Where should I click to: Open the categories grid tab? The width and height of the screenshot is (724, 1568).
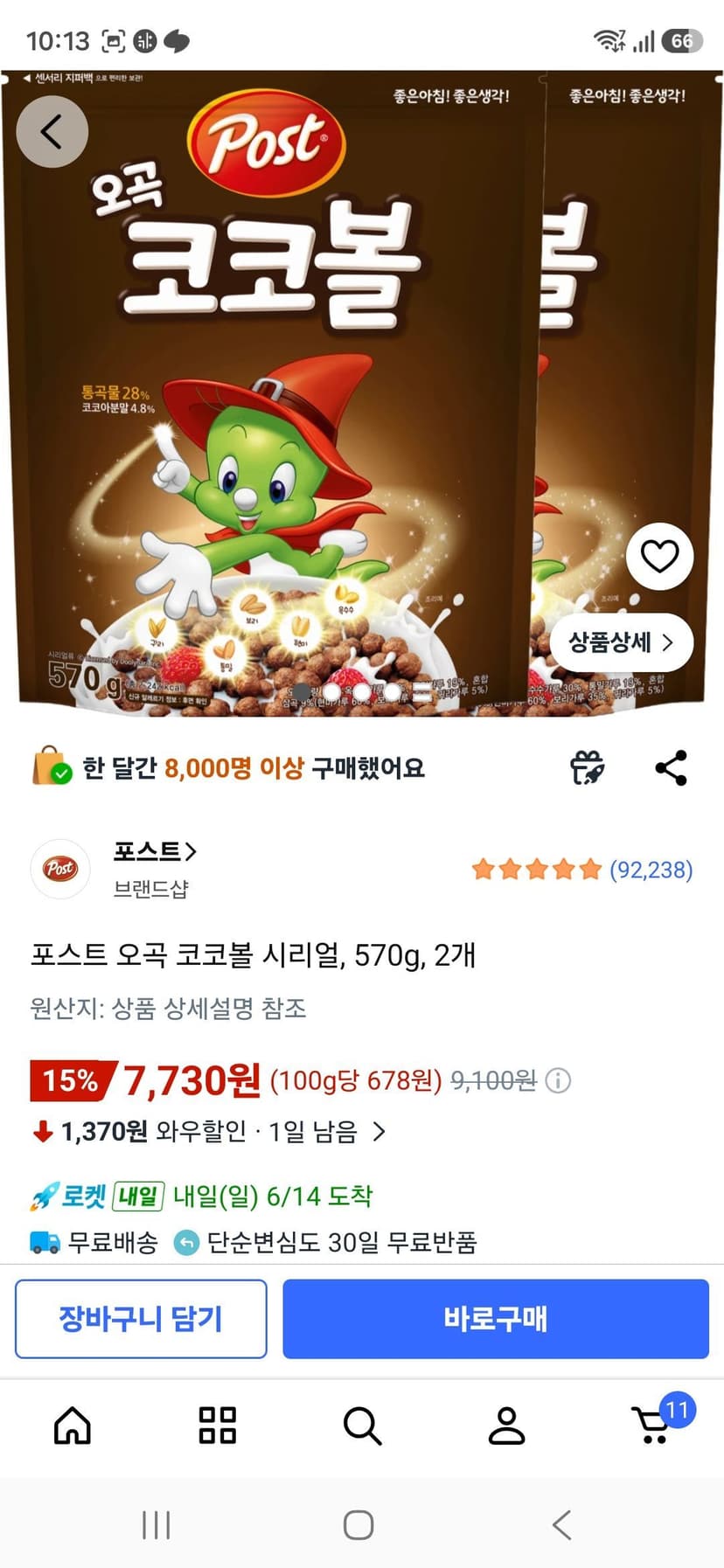point(218,1426)
